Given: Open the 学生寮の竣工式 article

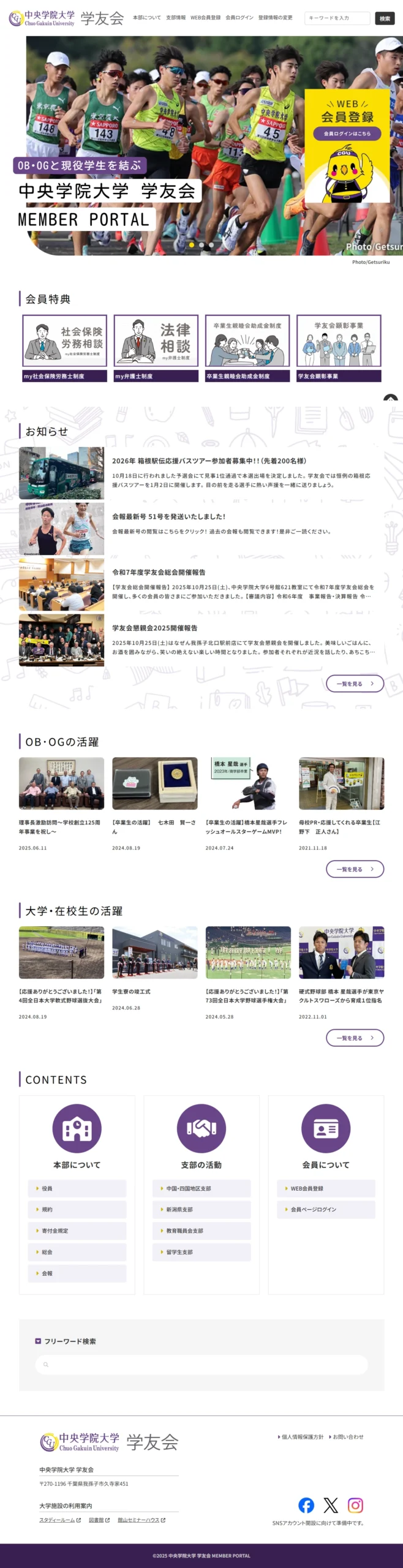Looking at the screenshot, I should point(131,991).
